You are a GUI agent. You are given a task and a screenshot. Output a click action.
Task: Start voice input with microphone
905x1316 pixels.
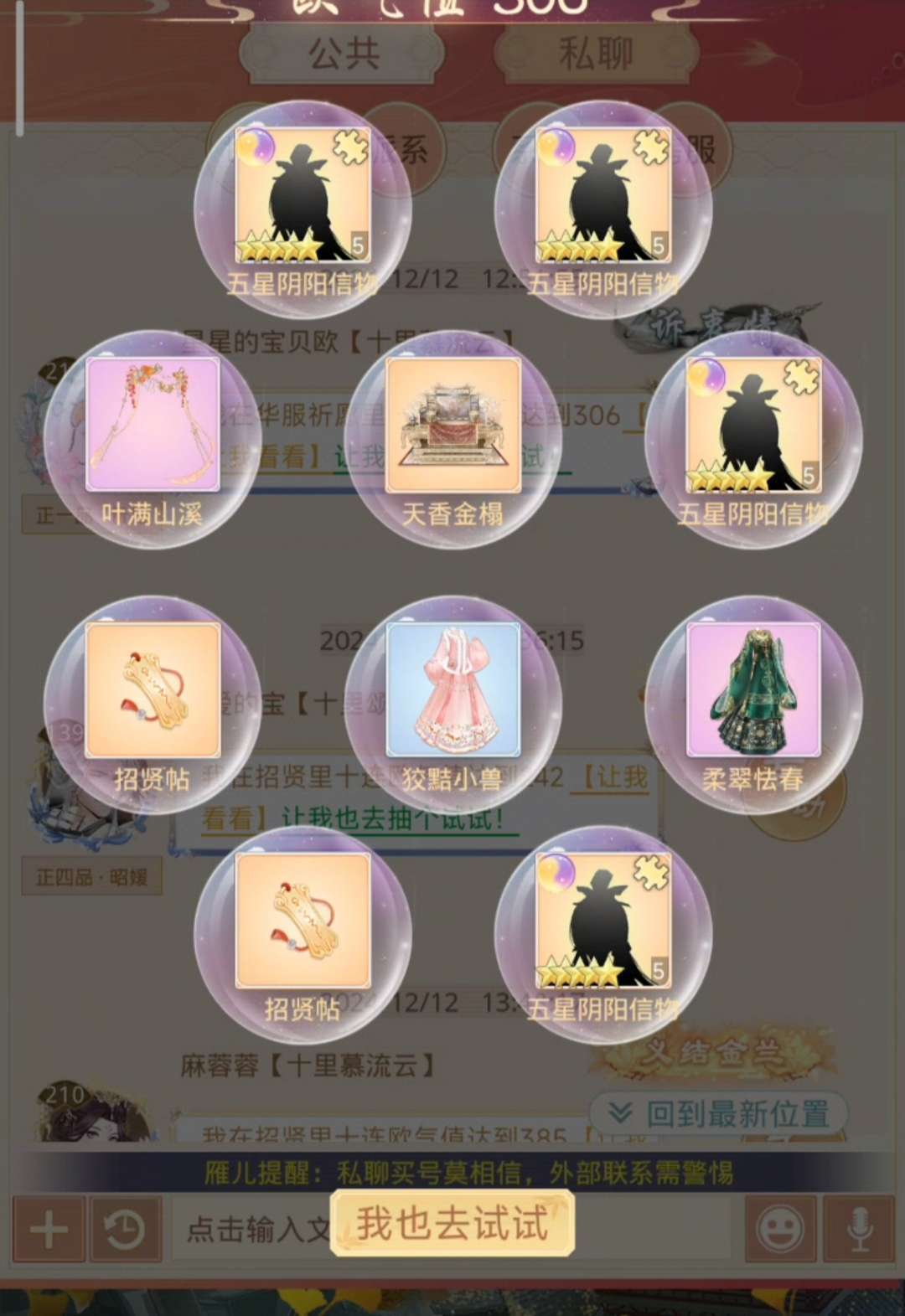coord(860,1229)
